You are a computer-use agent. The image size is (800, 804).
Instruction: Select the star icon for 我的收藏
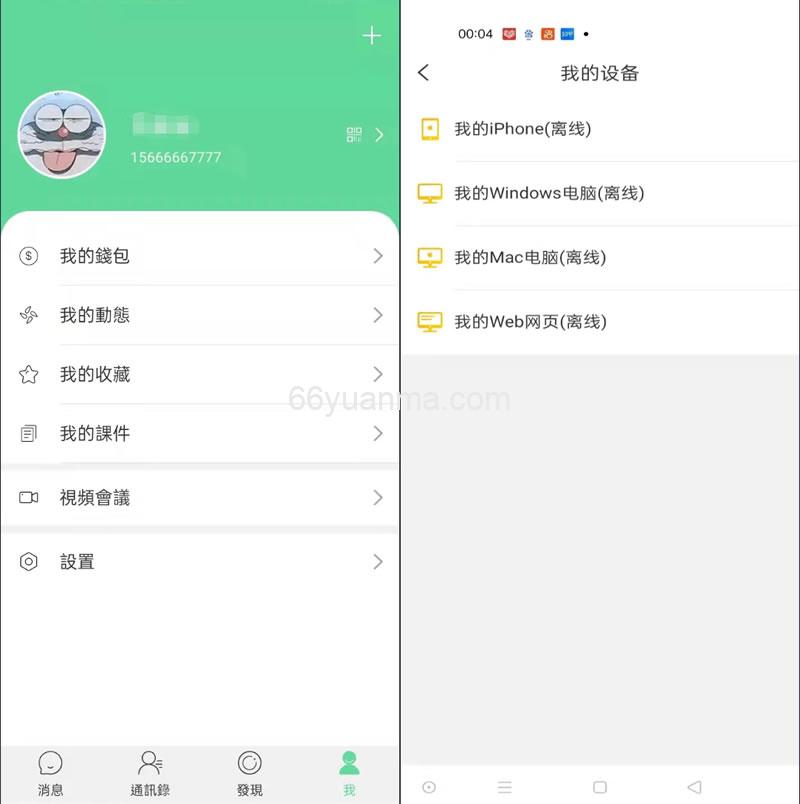coord(27,374)
